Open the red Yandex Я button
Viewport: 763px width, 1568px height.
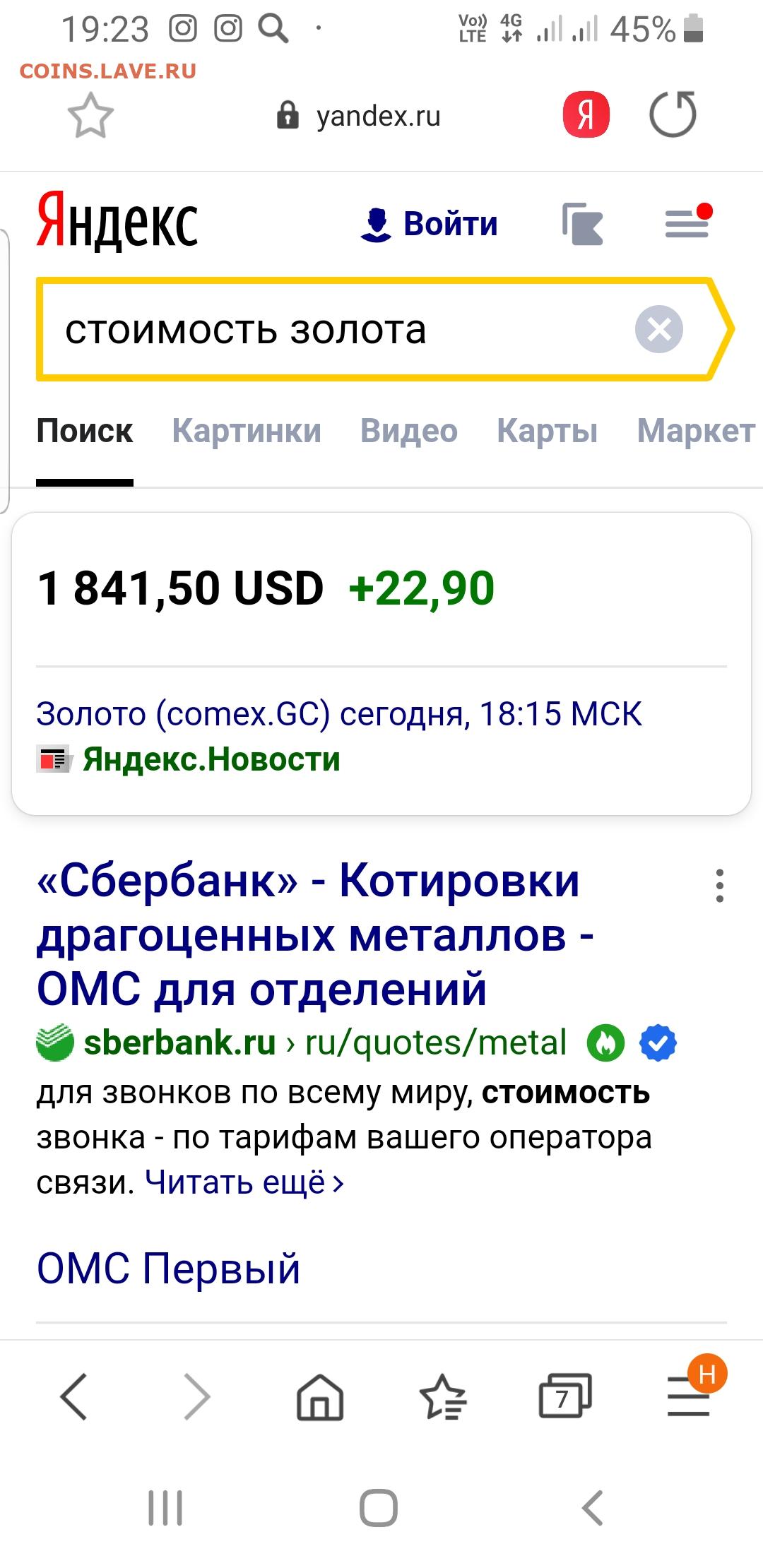point(586,114)
